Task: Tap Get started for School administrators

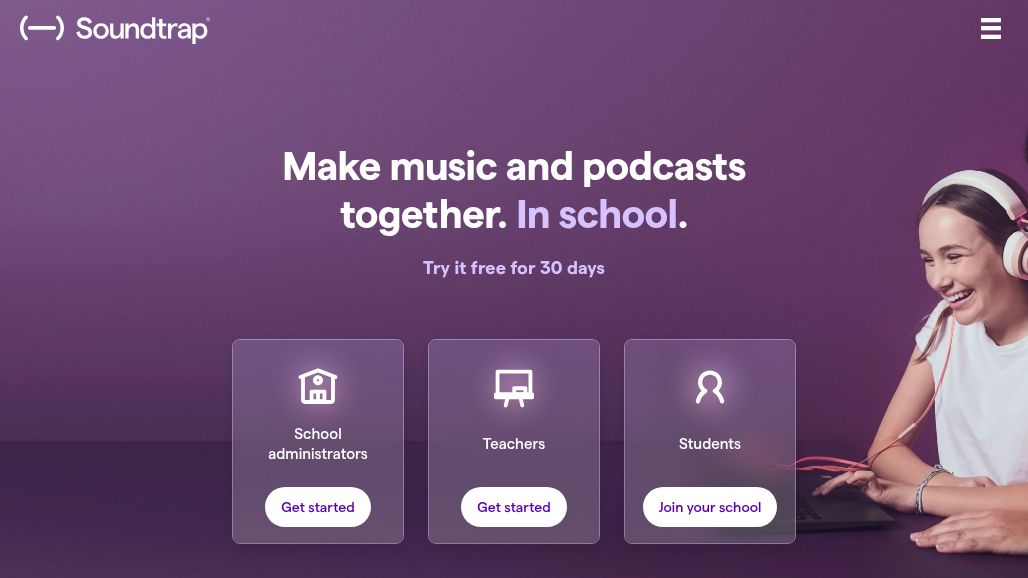Action: coord(317,507)
